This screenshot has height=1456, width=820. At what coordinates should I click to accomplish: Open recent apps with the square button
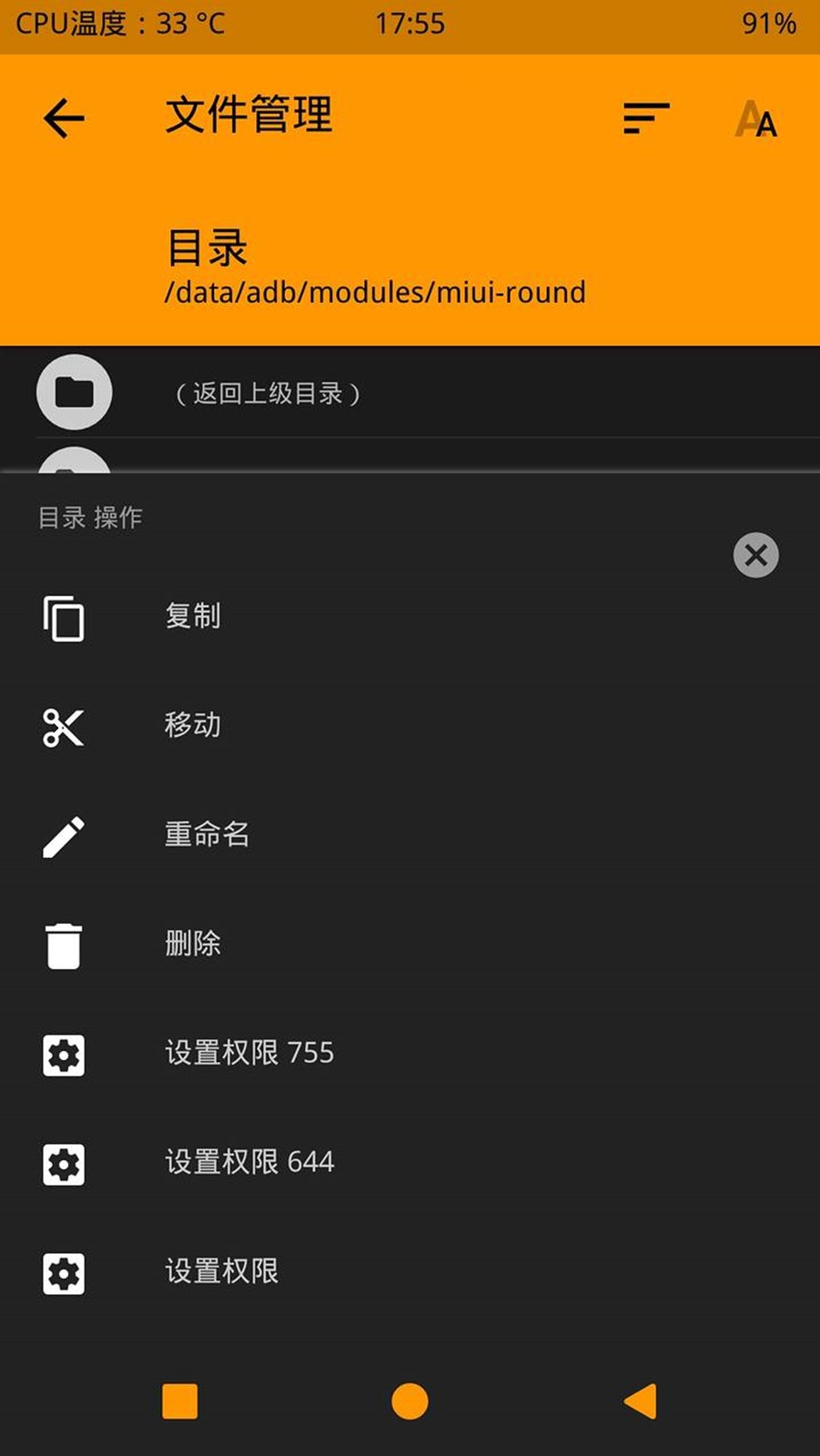180,1401
